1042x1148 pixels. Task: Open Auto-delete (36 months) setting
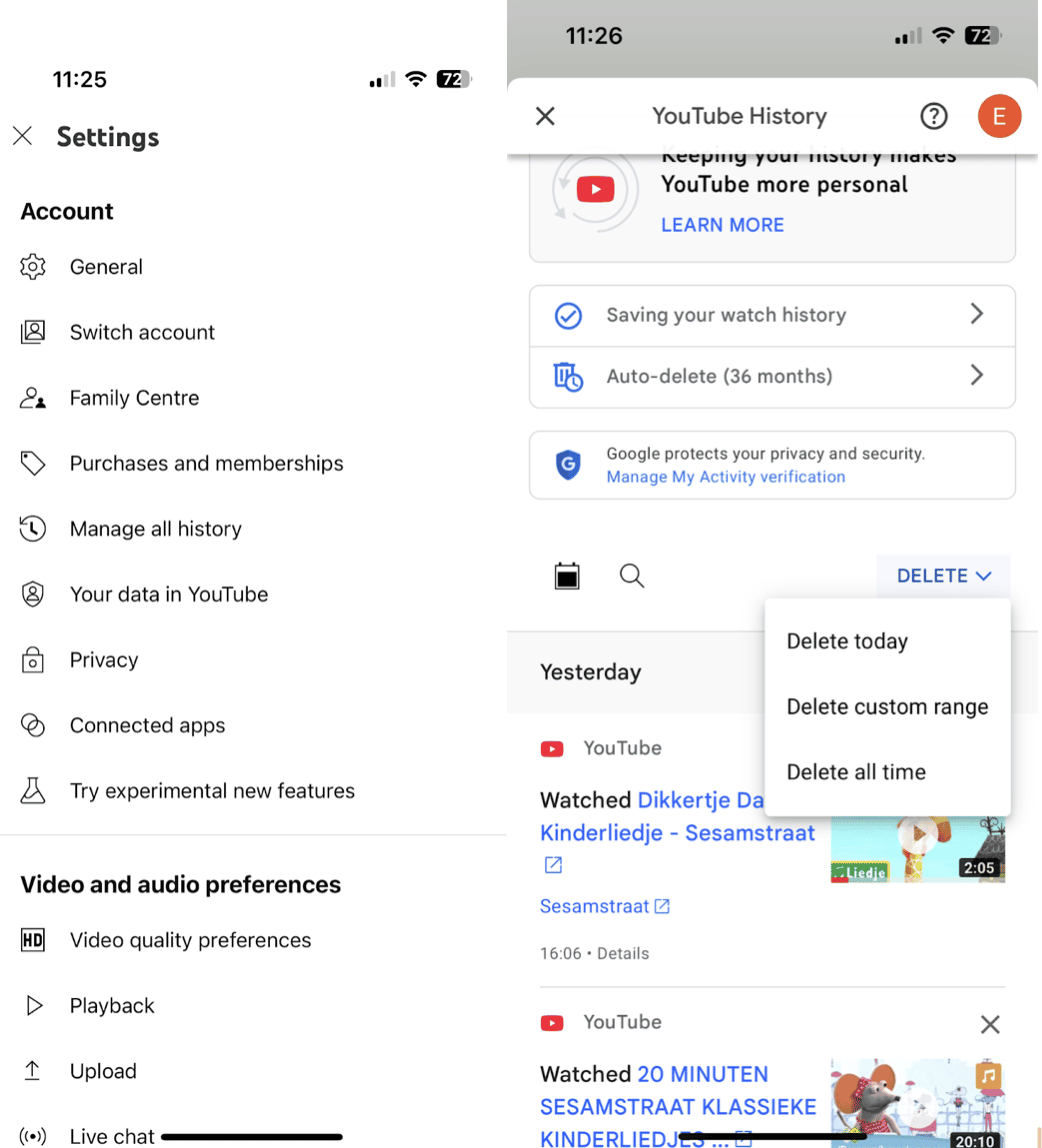coord(771,377)
